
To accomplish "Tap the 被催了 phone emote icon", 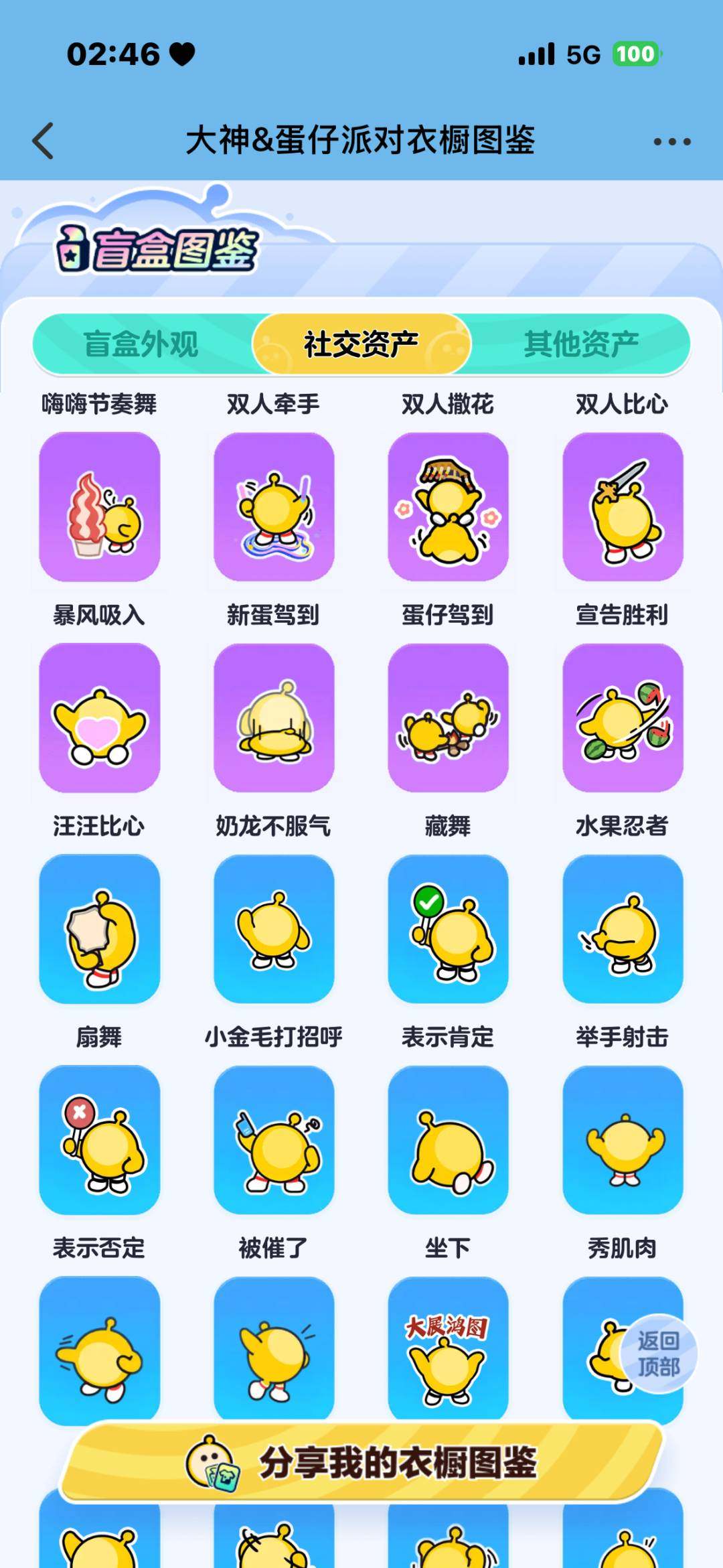I will [273, 1140].
